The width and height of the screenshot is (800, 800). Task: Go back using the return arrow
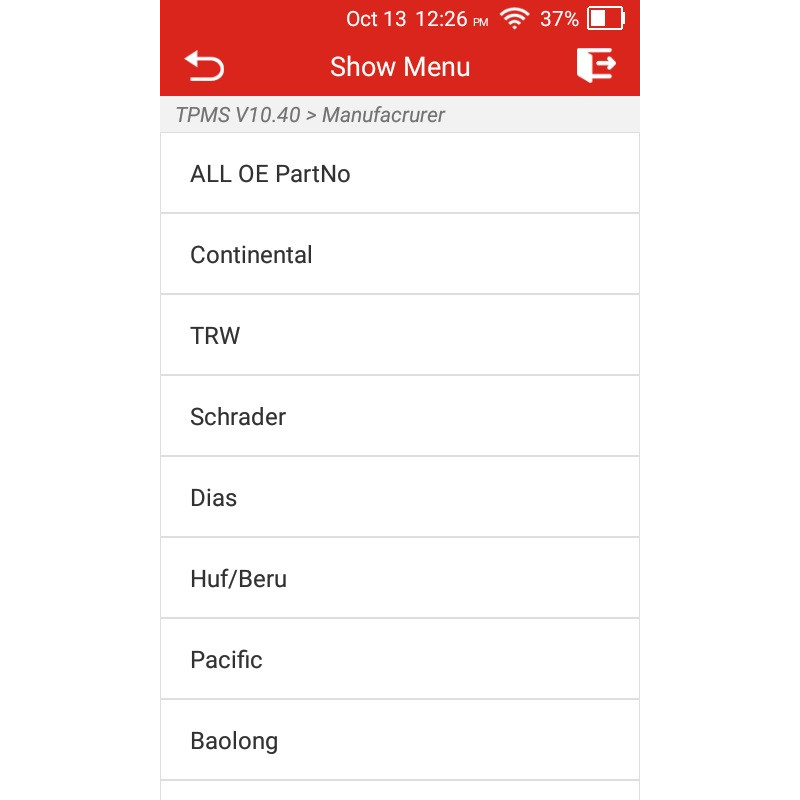click(204, 67)
